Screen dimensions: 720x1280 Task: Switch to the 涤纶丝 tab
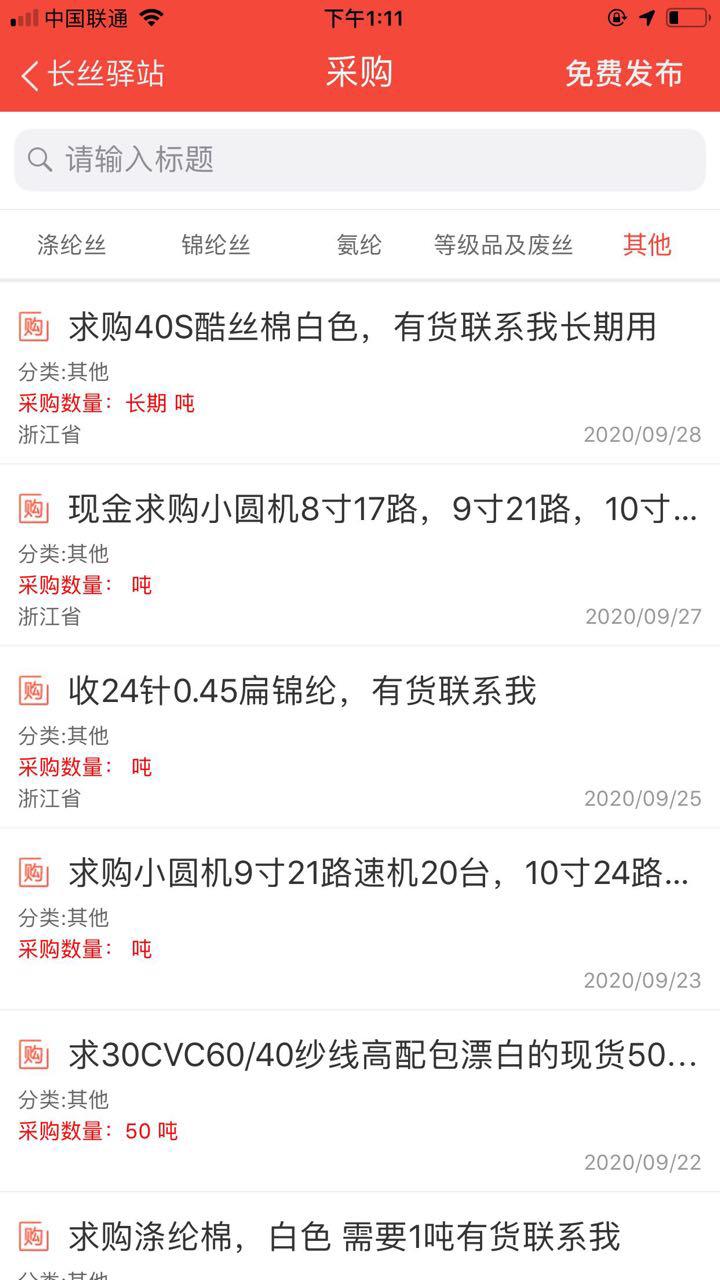pyautogui.click(x=72, y=245)
